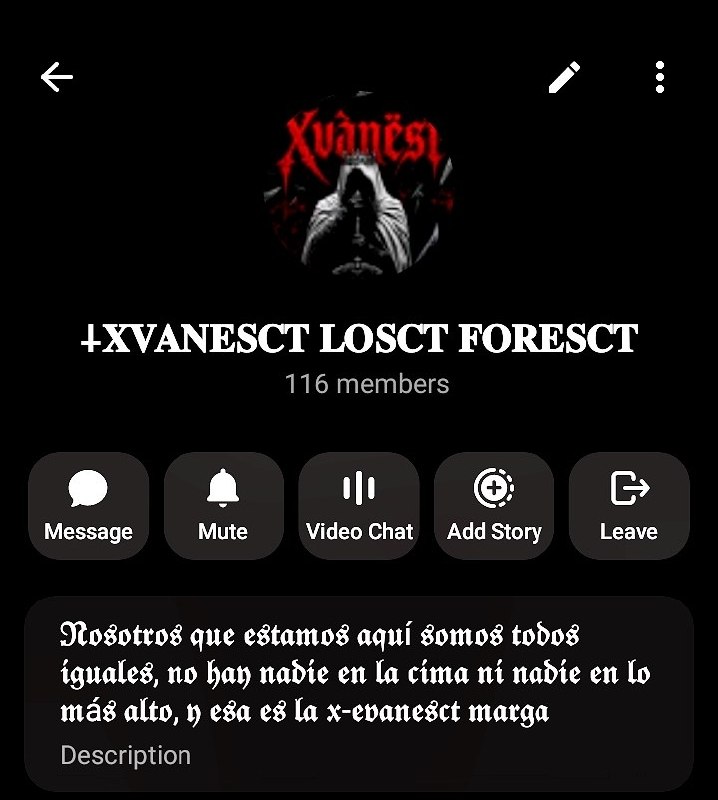Open the three-dot overflow menu
This screenshot has height=800, width=718.
pos(660,77)
